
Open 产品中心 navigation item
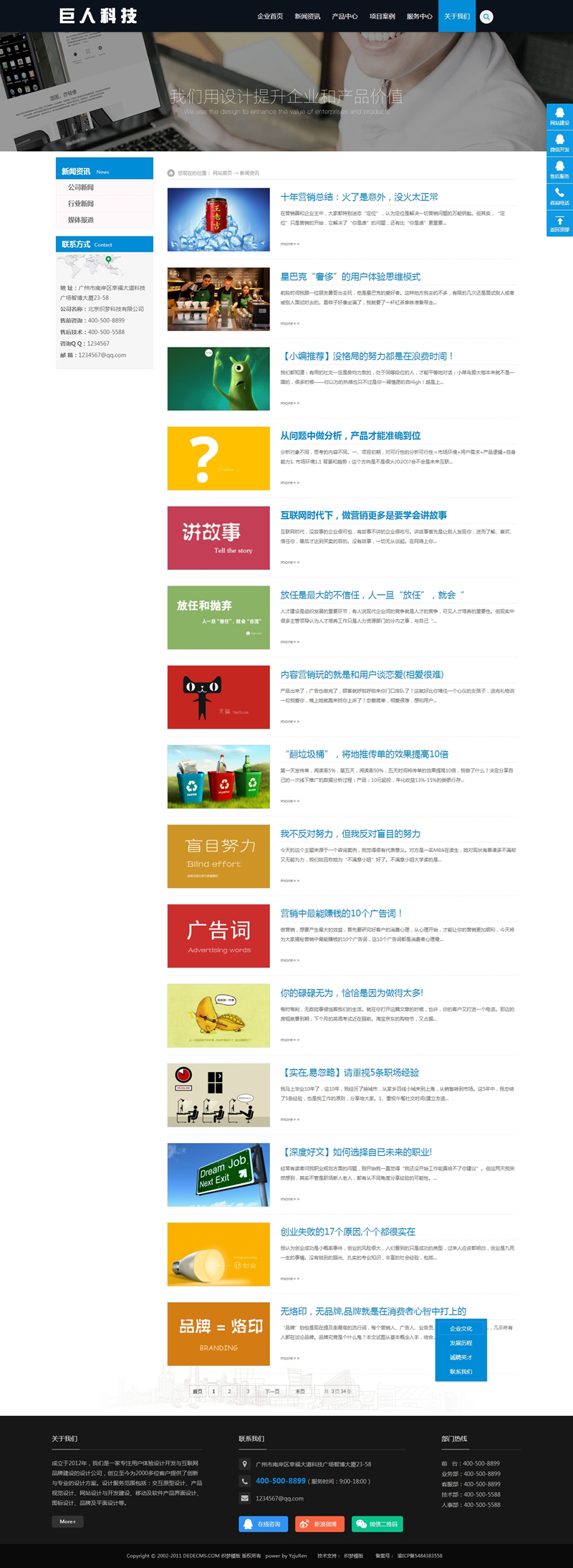tap(345, 16)
